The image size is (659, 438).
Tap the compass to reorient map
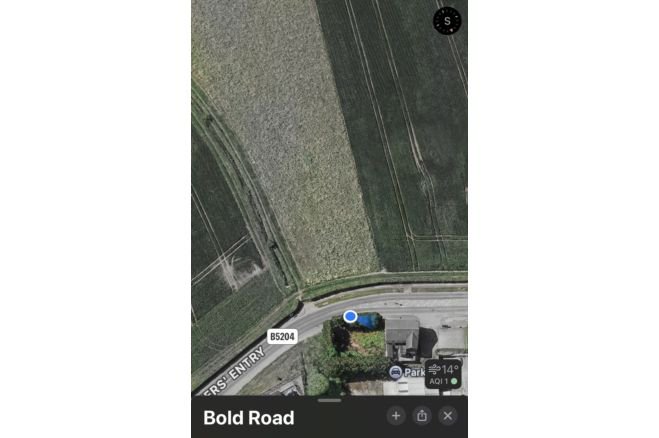447,21
